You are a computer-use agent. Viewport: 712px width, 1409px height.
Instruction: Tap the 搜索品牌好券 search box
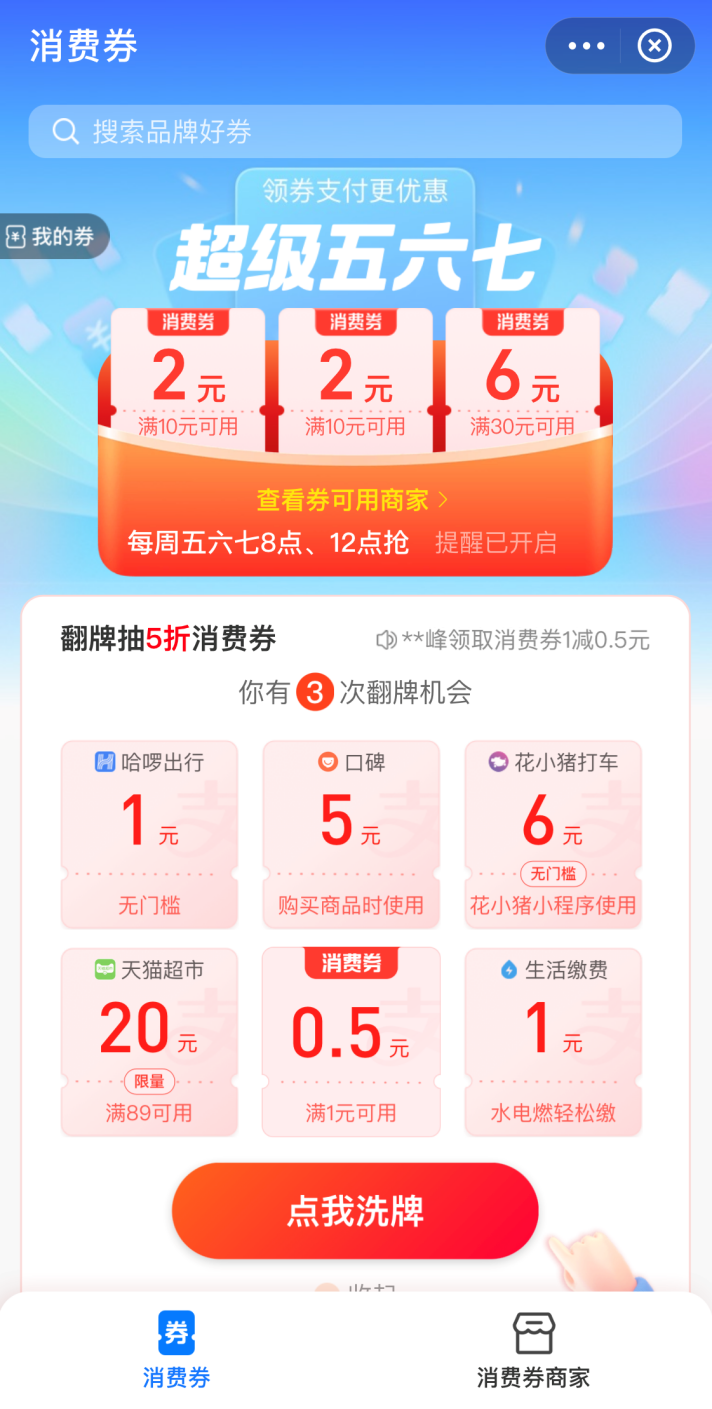tap(355, 132)
